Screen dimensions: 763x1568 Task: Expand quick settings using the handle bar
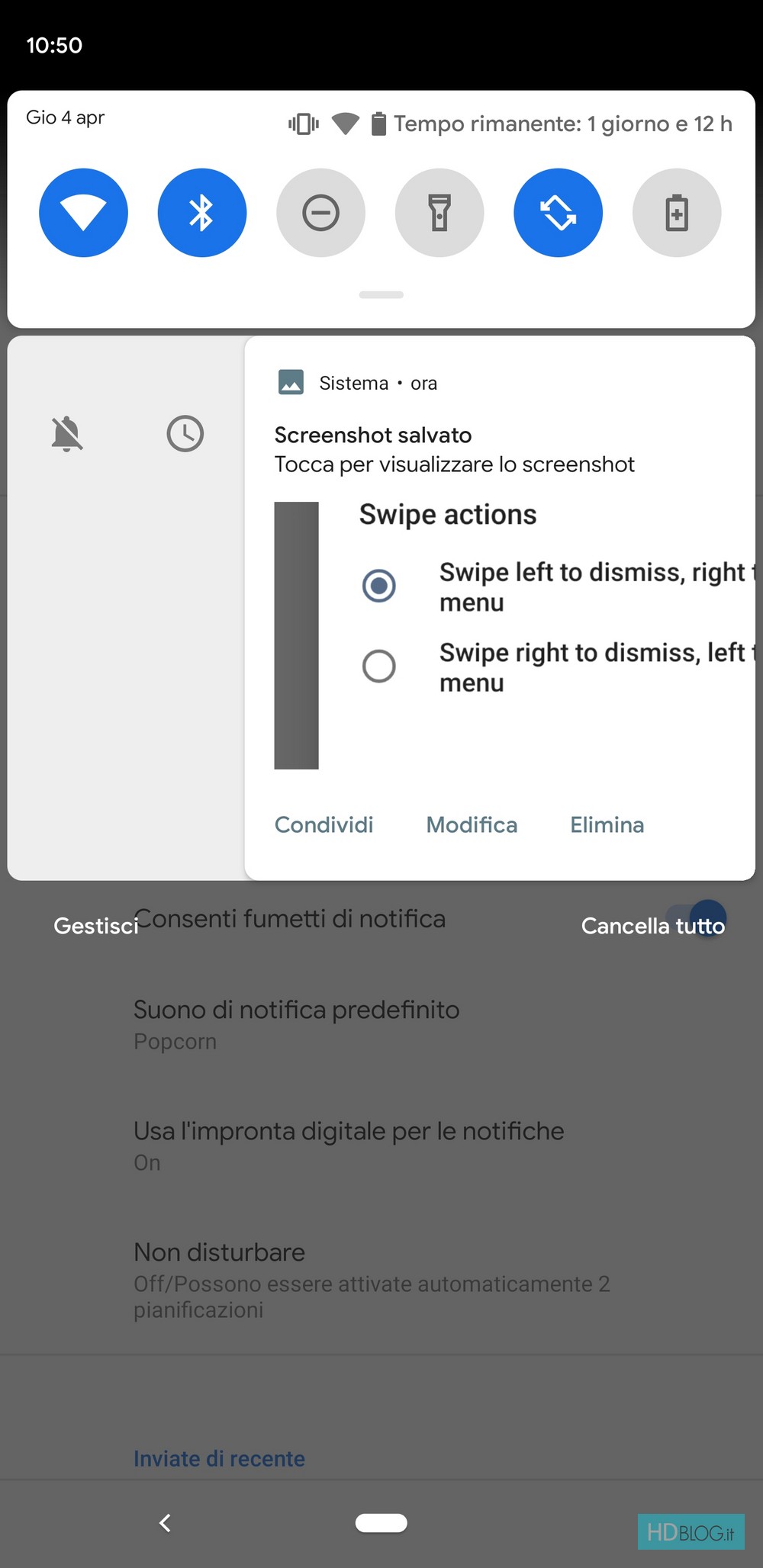pyautogui.click(x=381, y=295)
